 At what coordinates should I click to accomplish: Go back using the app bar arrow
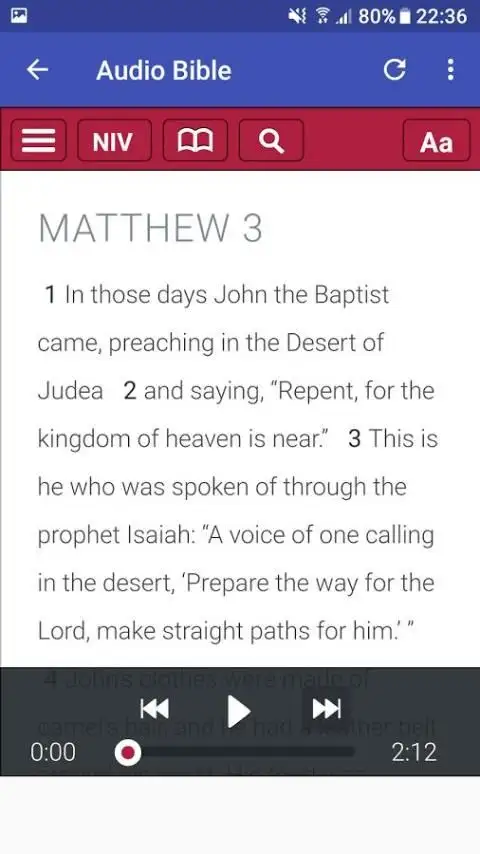click(38, 70)
